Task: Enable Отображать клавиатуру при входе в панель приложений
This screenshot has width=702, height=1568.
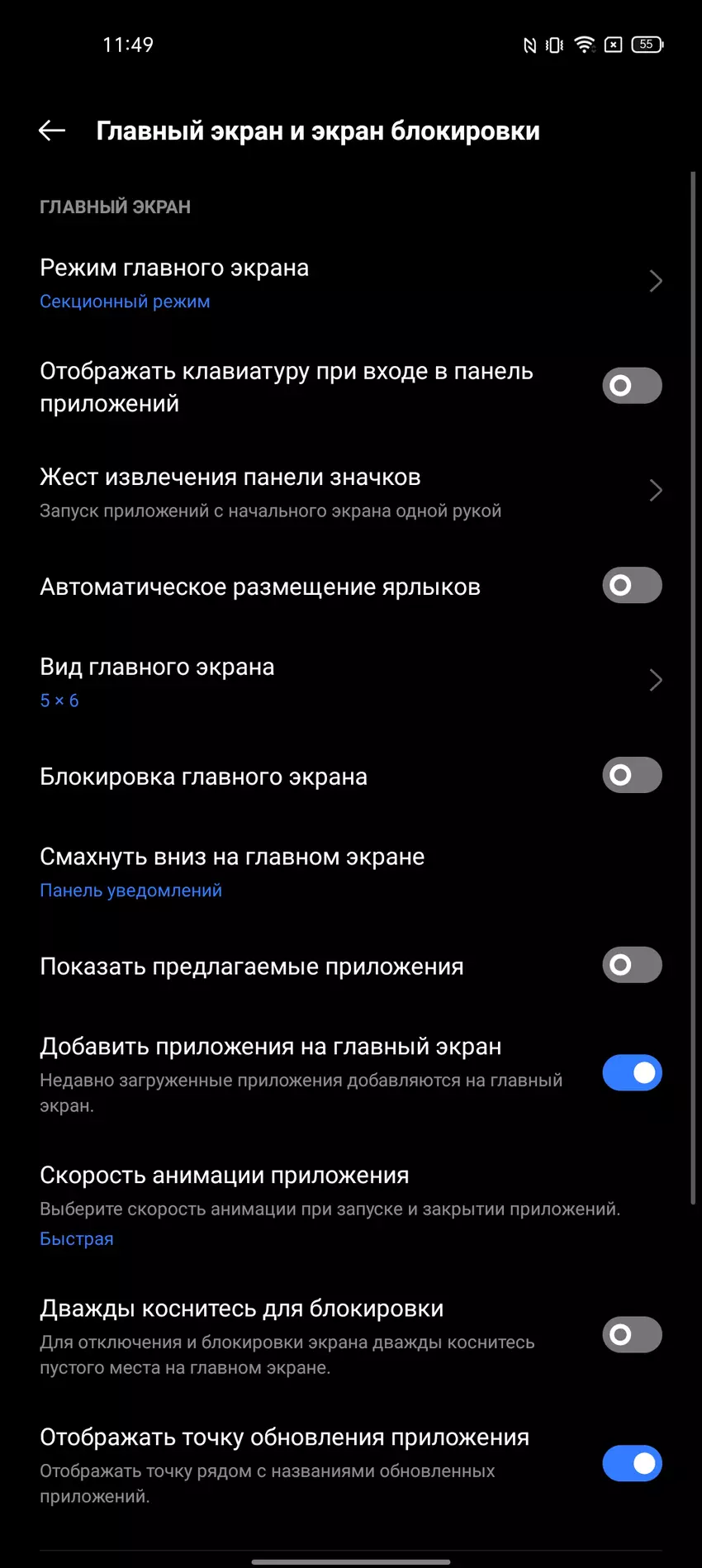Action: [x=632, y=386]
